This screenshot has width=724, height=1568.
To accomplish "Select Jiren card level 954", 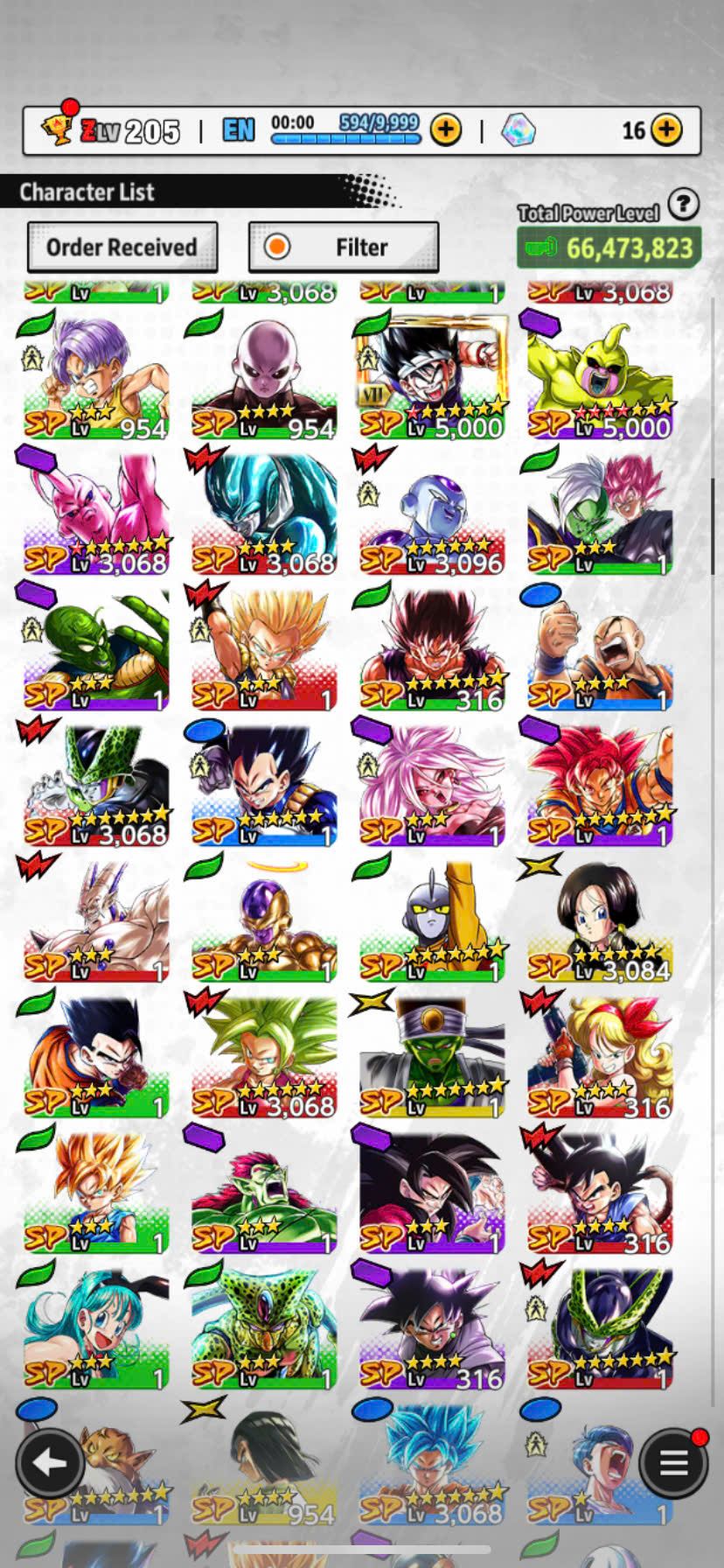I will pos(264,378).
